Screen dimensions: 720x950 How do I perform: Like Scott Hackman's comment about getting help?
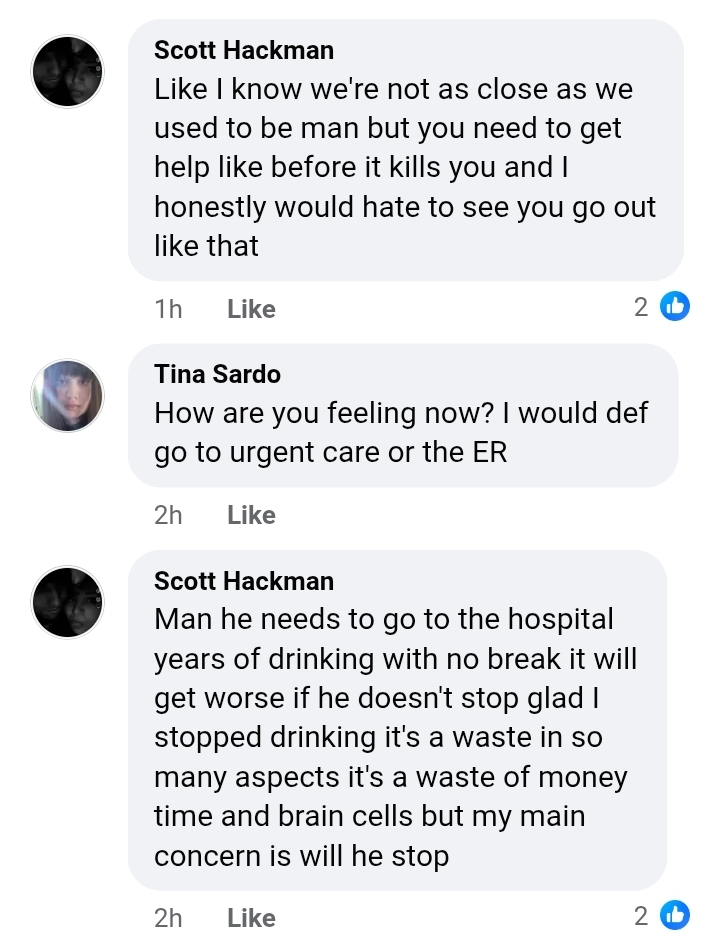click(x=251, y=309)
